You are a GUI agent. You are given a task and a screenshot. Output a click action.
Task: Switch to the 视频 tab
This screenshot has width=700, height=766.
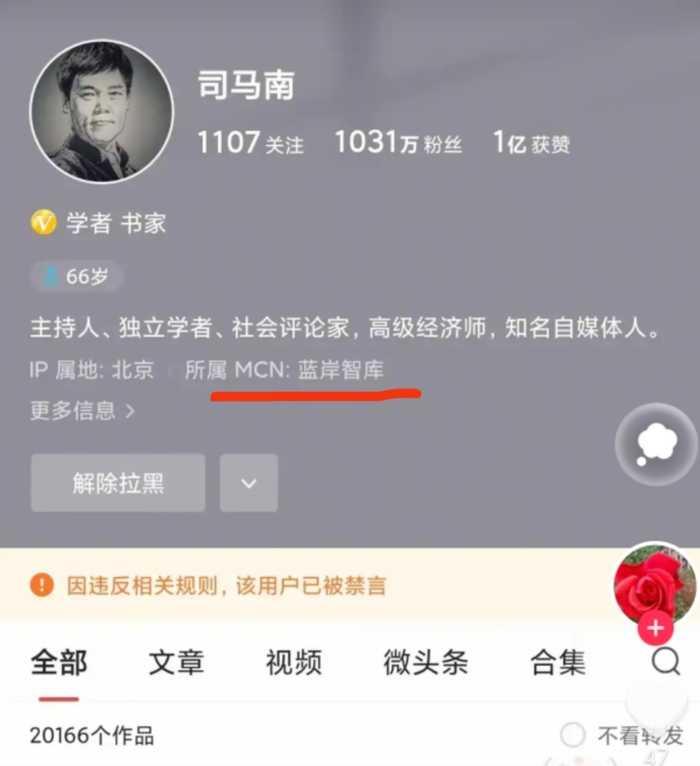click(293, 662)
